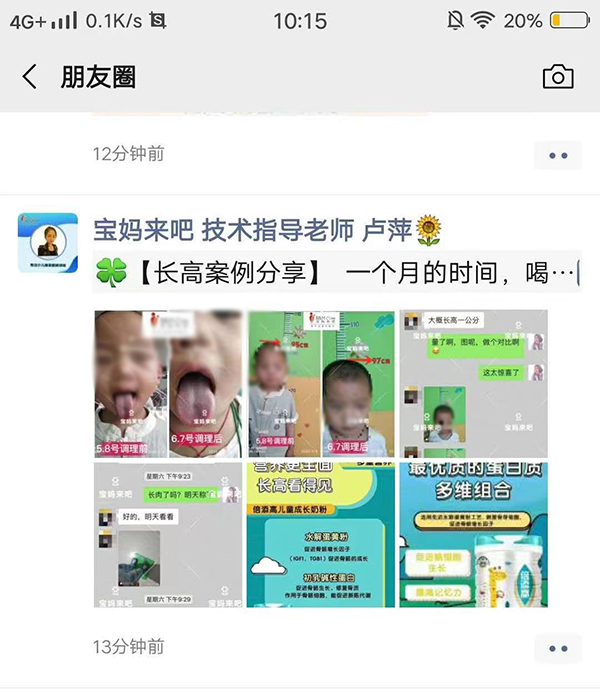The width and height of the screenshot is (600, 697).
Task: Open the camera to post a moment
Action: (557, 77)
